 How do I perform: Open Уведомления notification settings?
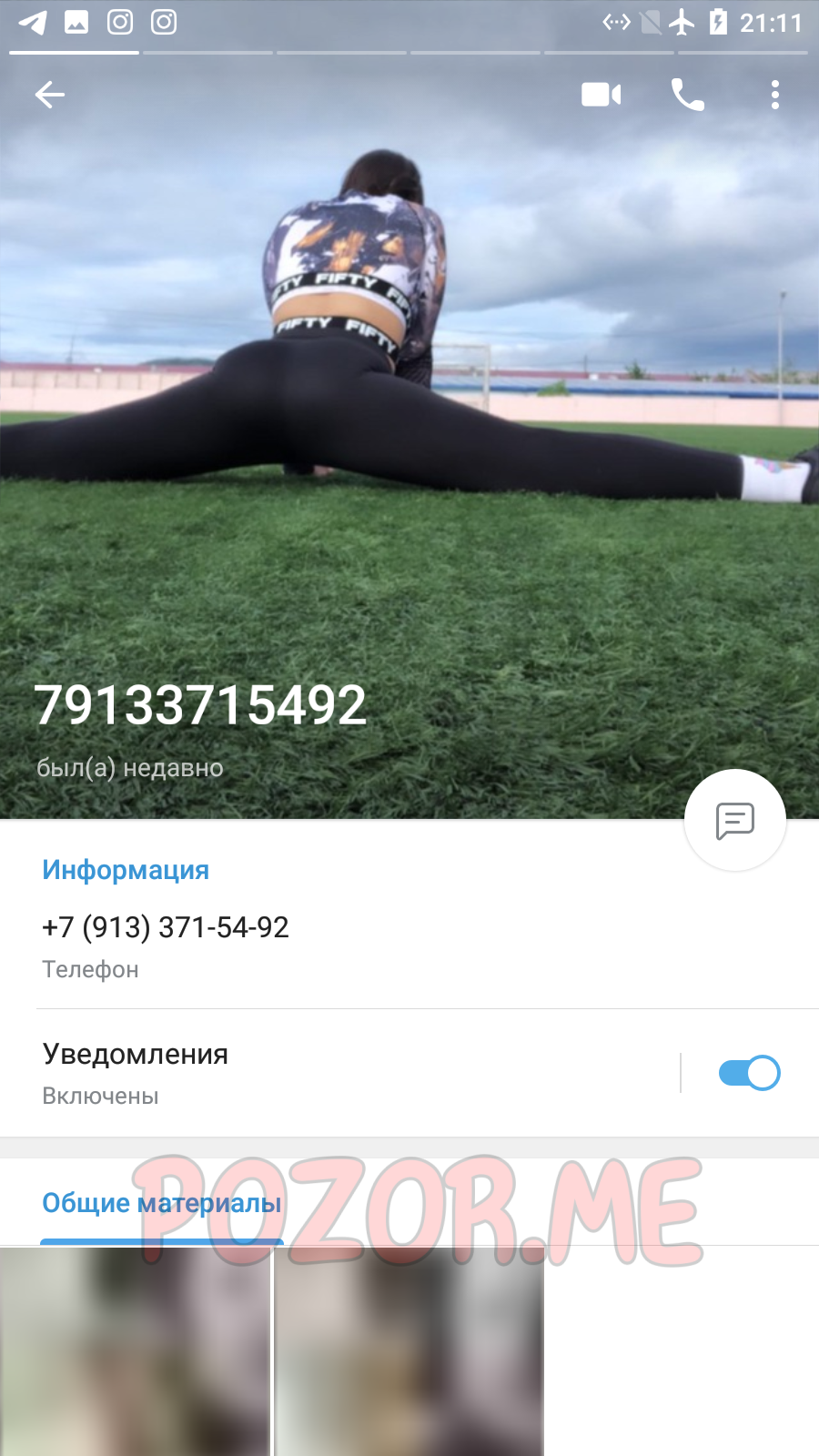pyautogui.click(x=339, y=1073)
